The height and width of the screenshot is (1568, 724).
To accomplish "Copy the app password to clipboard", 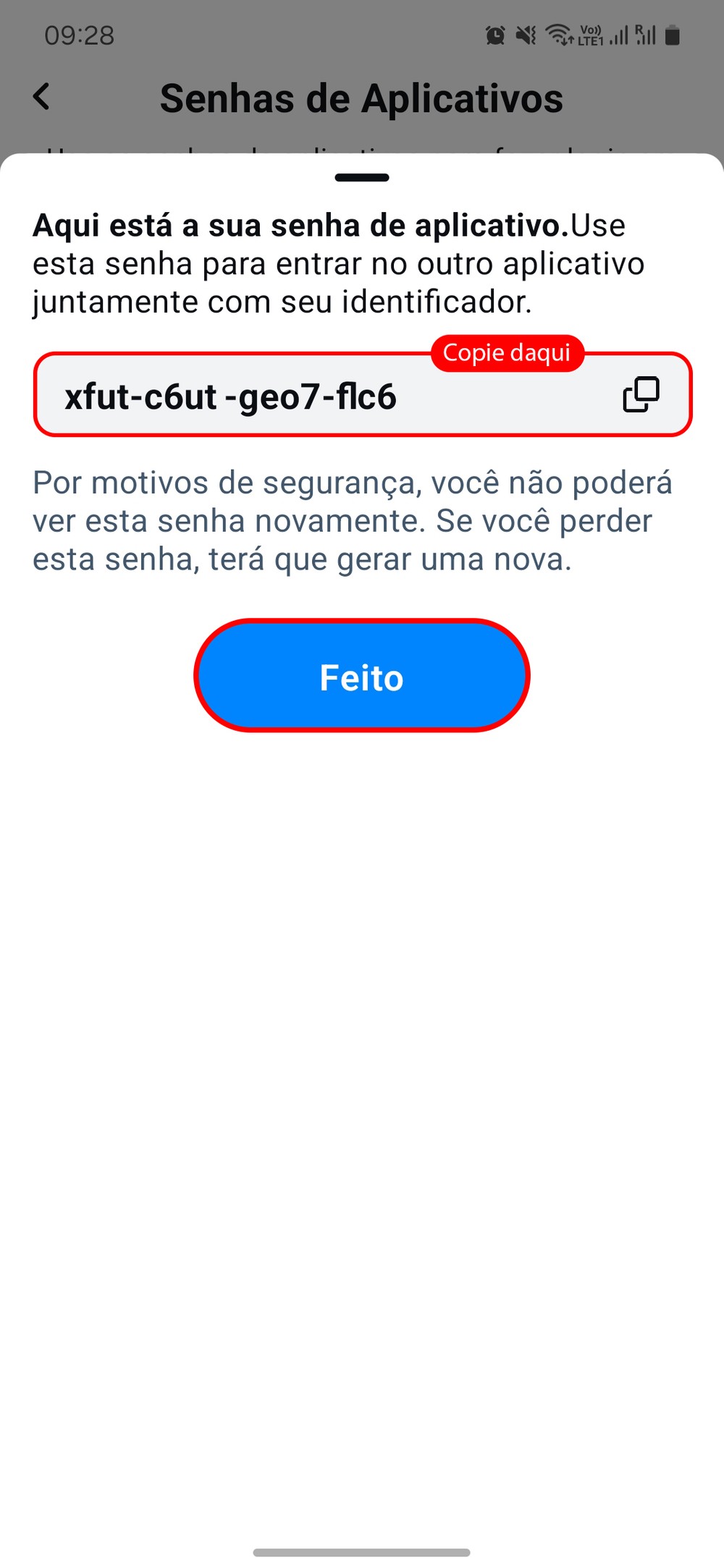I will click(x=641, y=394).
